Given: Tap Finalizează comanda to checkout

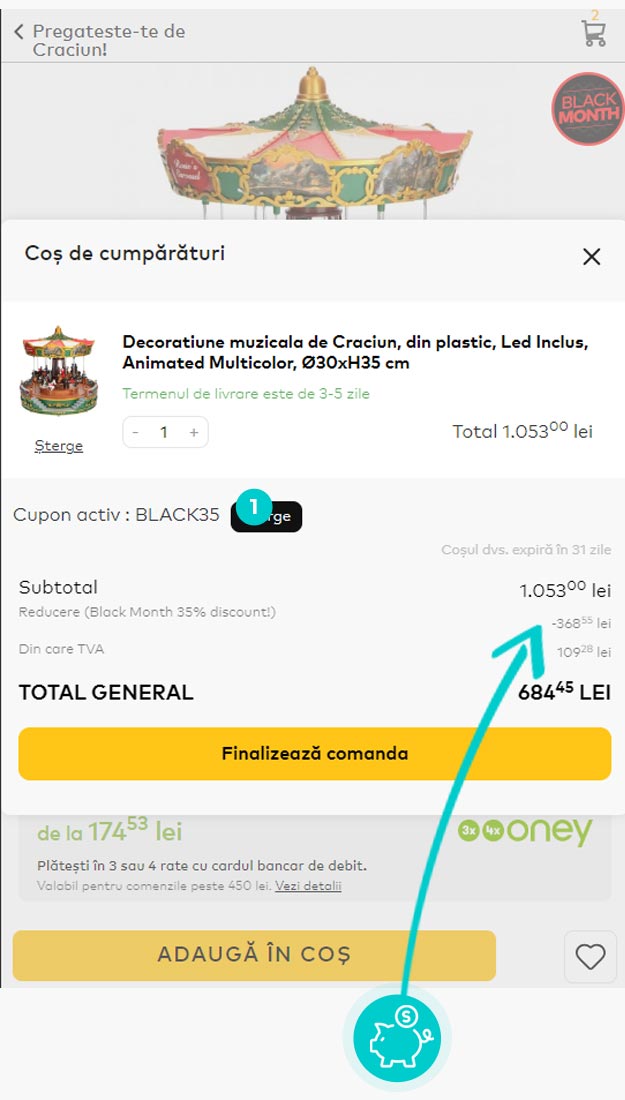Looking at the screenshot, I should click(314, 753).
